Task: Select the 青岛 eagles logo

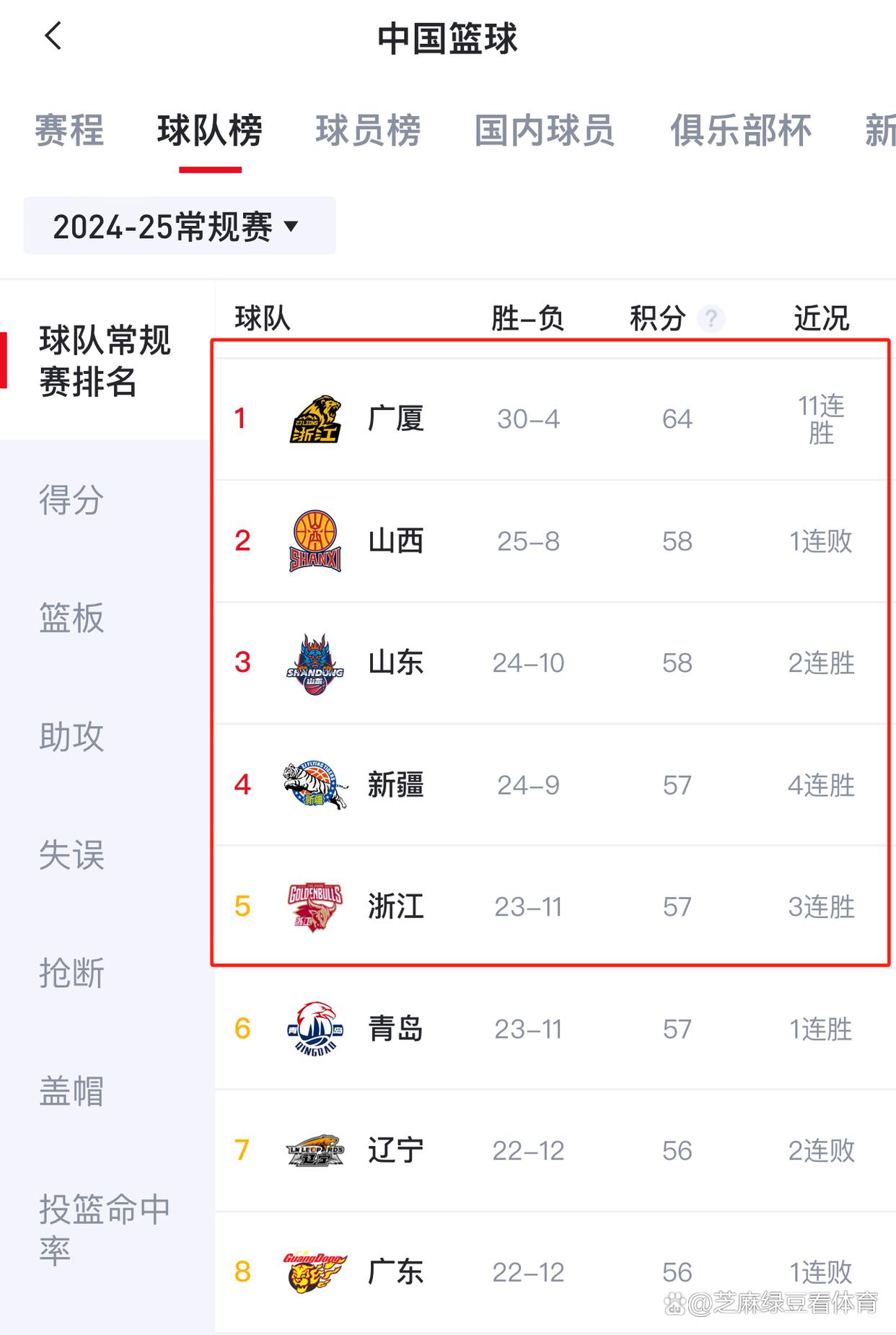Action: (x=316, y=1028)
